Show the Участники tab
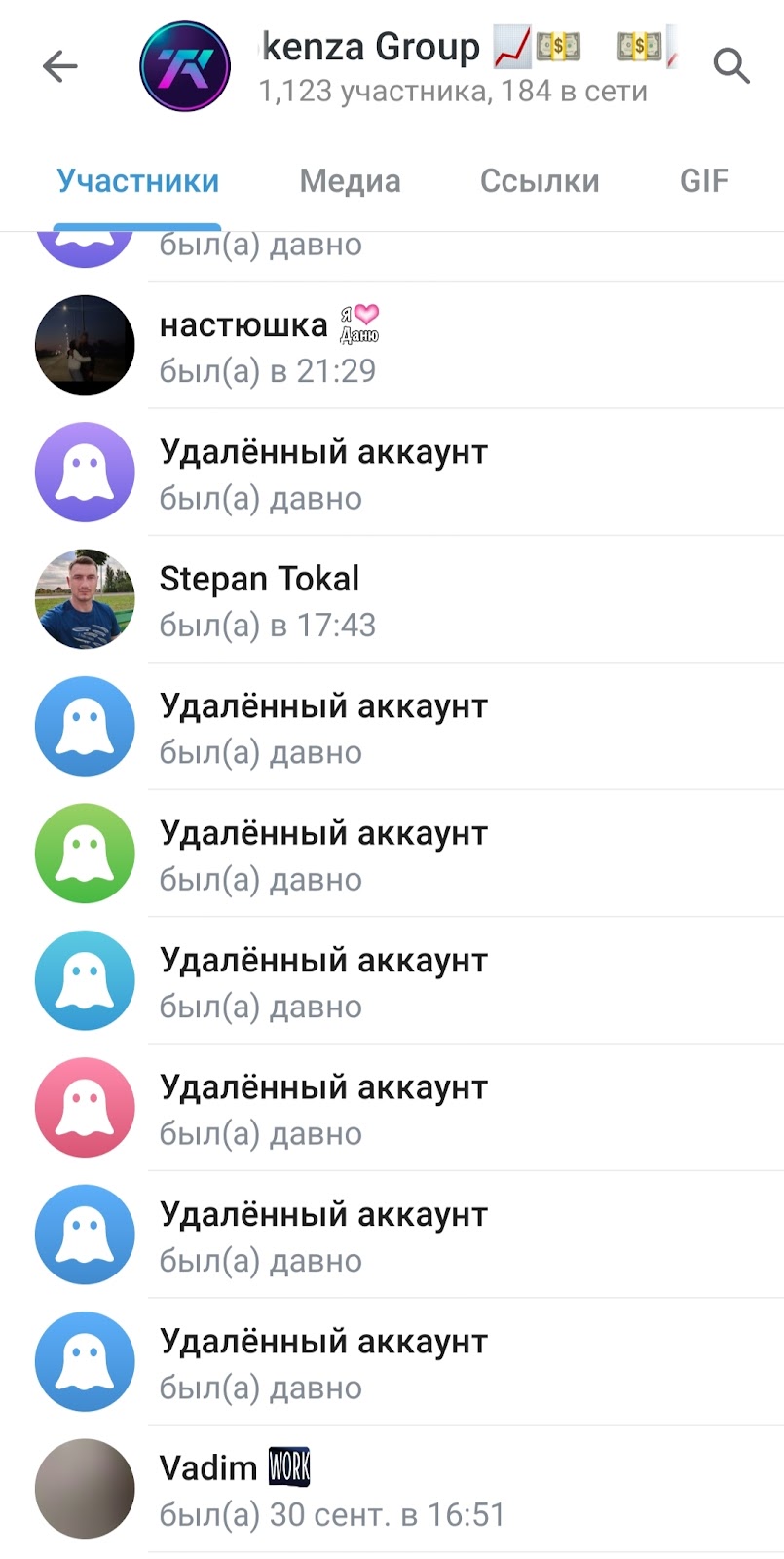The height and width of the screenshot is (1559, 784). (137, 181)
